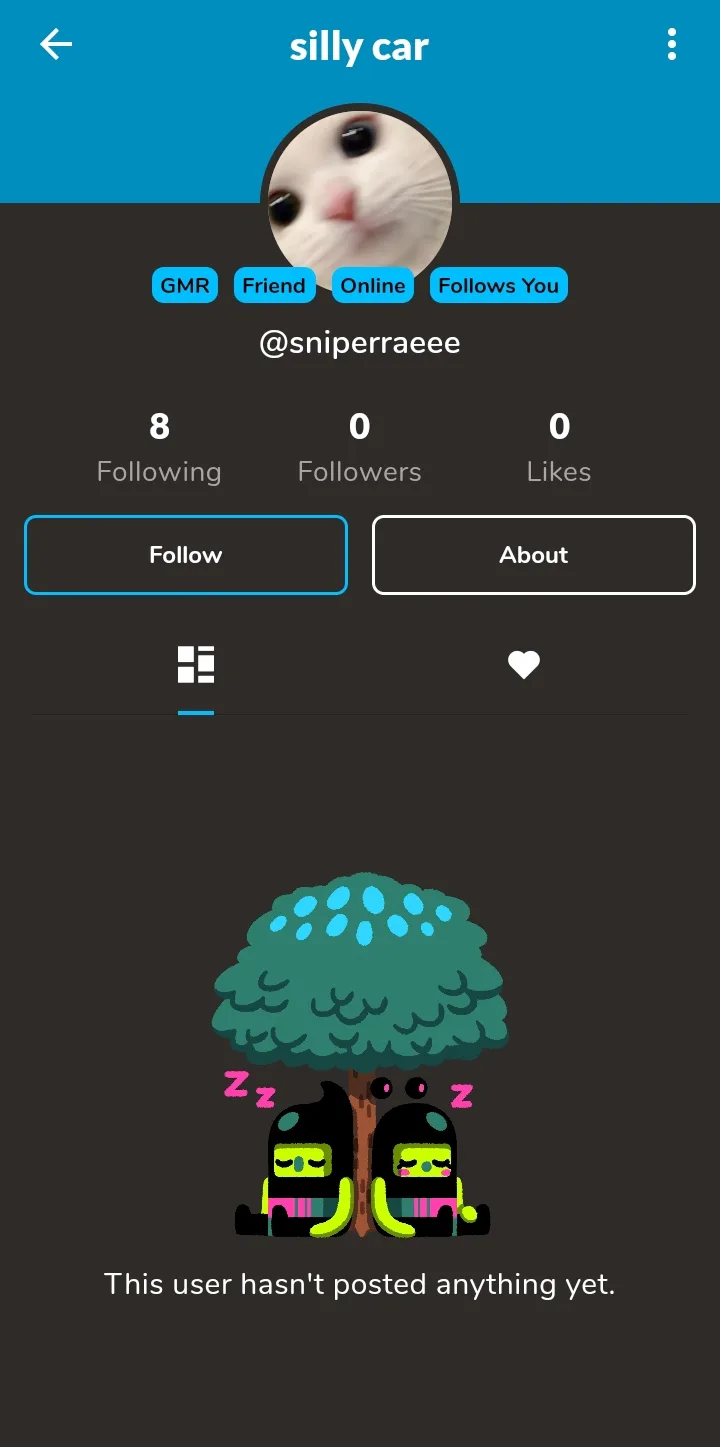The image size is (720, 1447).
Task: Follow silly car's profile
Action: [186, 555]
